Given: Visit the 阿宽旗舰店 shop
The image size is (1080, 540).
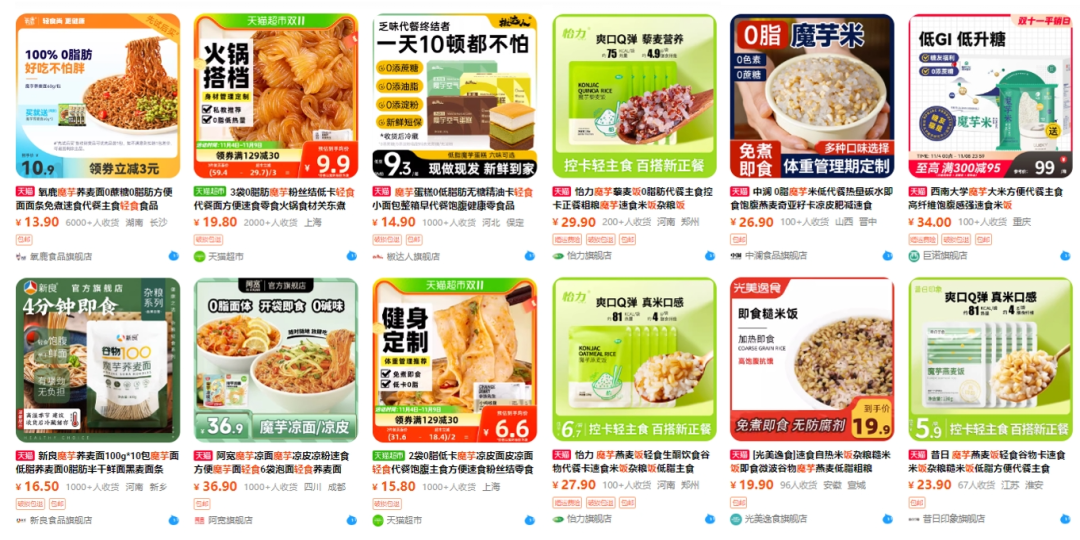Looking at the screenshot, I should click(x=228, y=520).
